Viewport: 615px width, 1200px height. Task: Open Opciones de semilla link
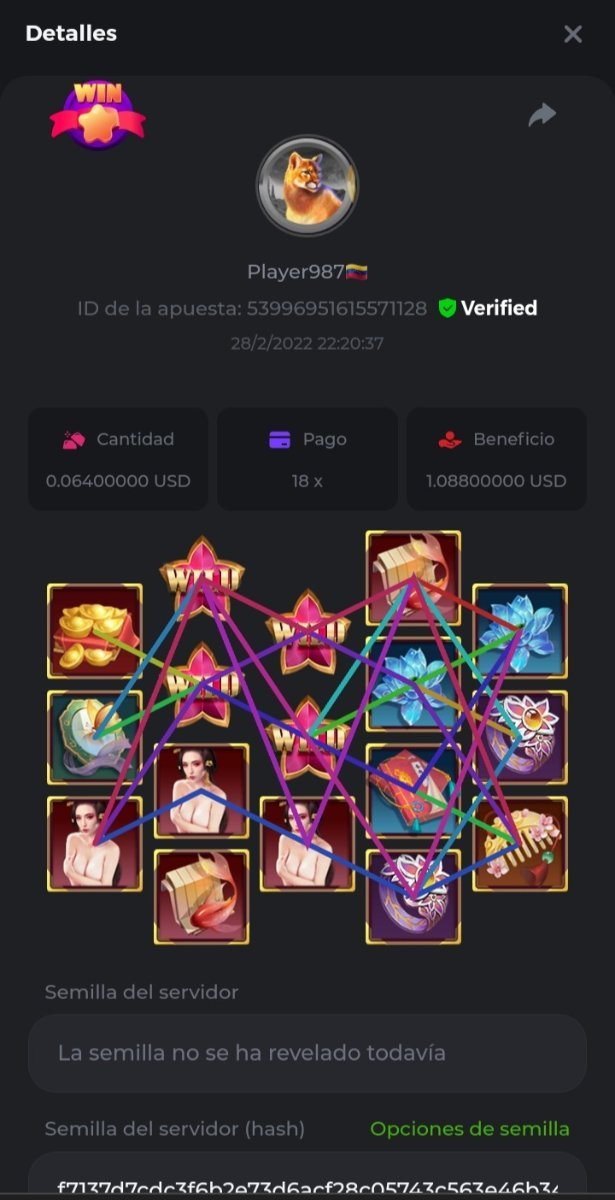pos(469,1129)
